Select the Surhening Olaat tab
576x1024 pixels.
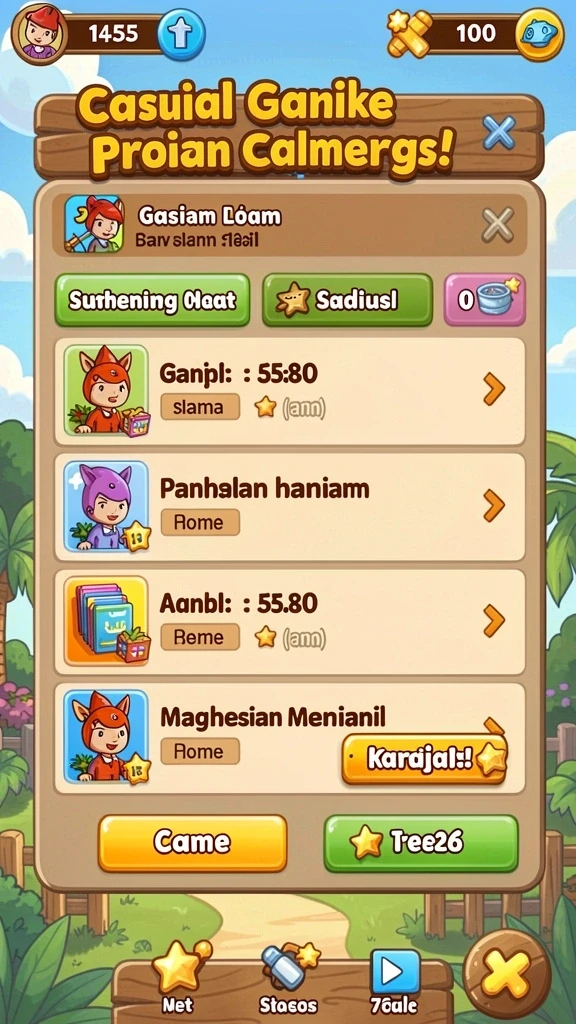(152, 300)
